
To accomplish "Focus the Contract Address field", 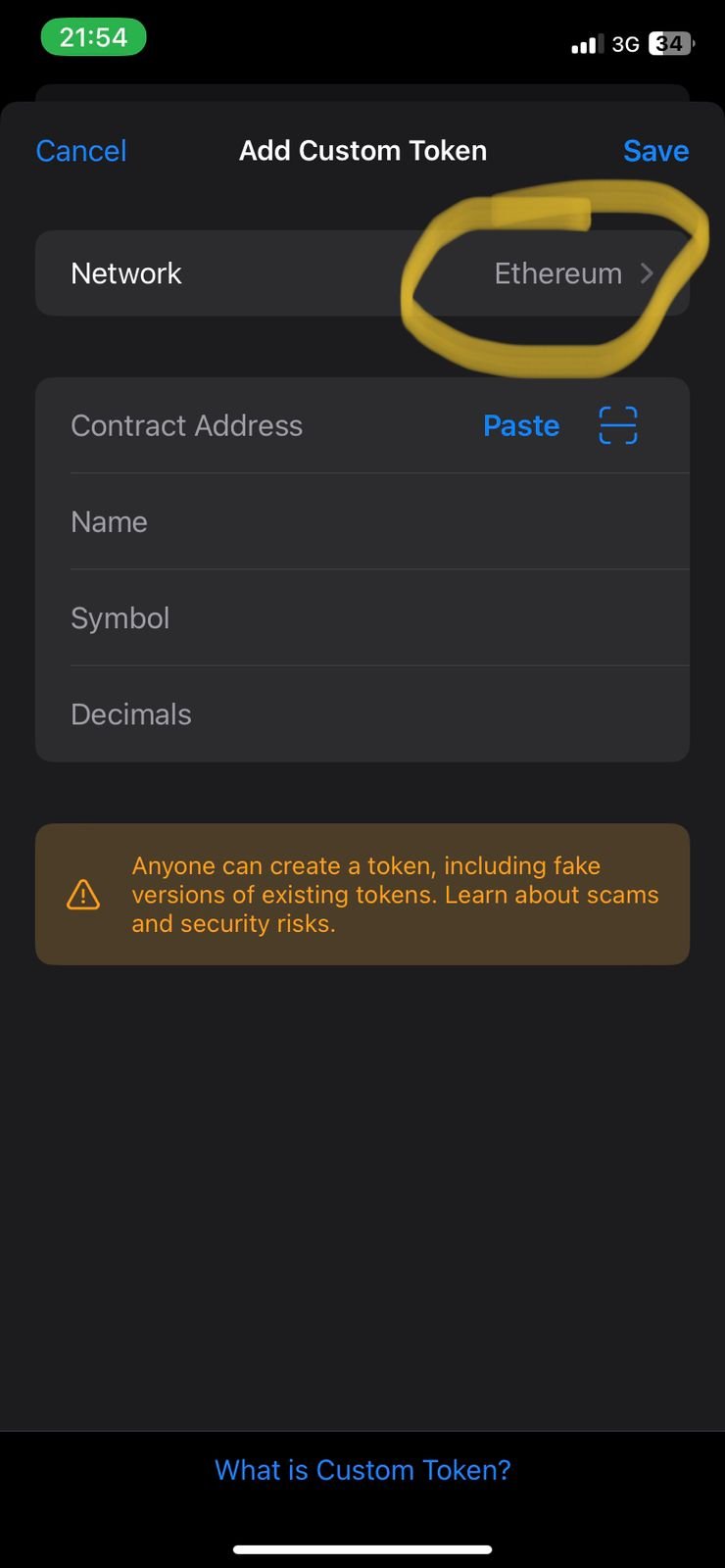I will [265, 425].
